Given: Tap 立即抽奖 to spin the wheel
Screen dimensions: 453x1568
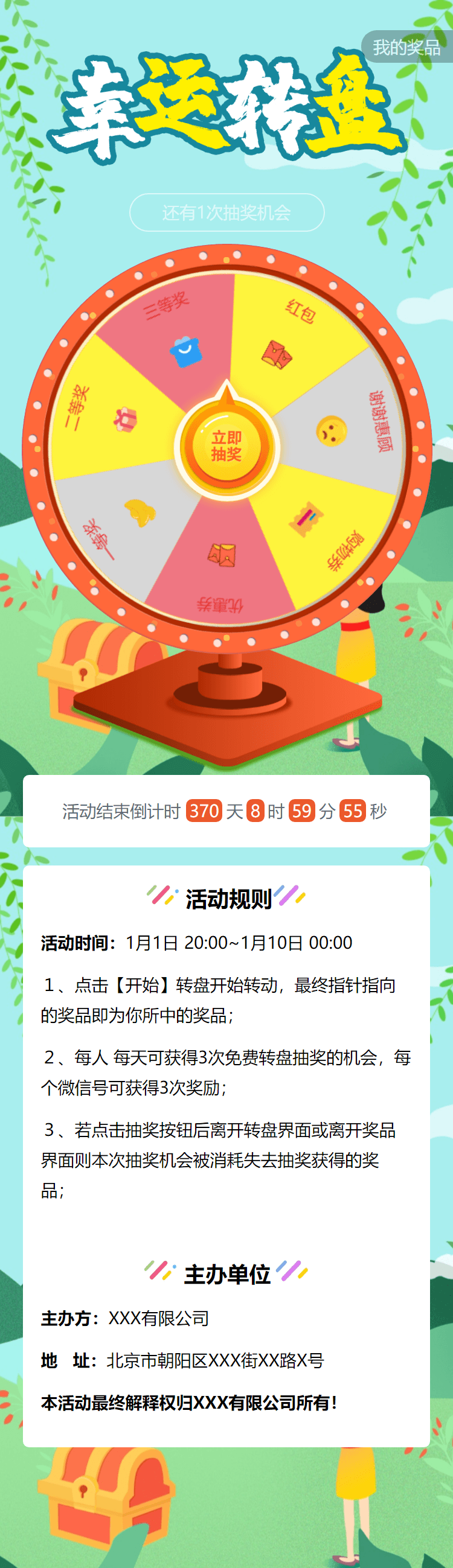Looking at the screenshot, I should pyautogui.click(x=226, y=447).
